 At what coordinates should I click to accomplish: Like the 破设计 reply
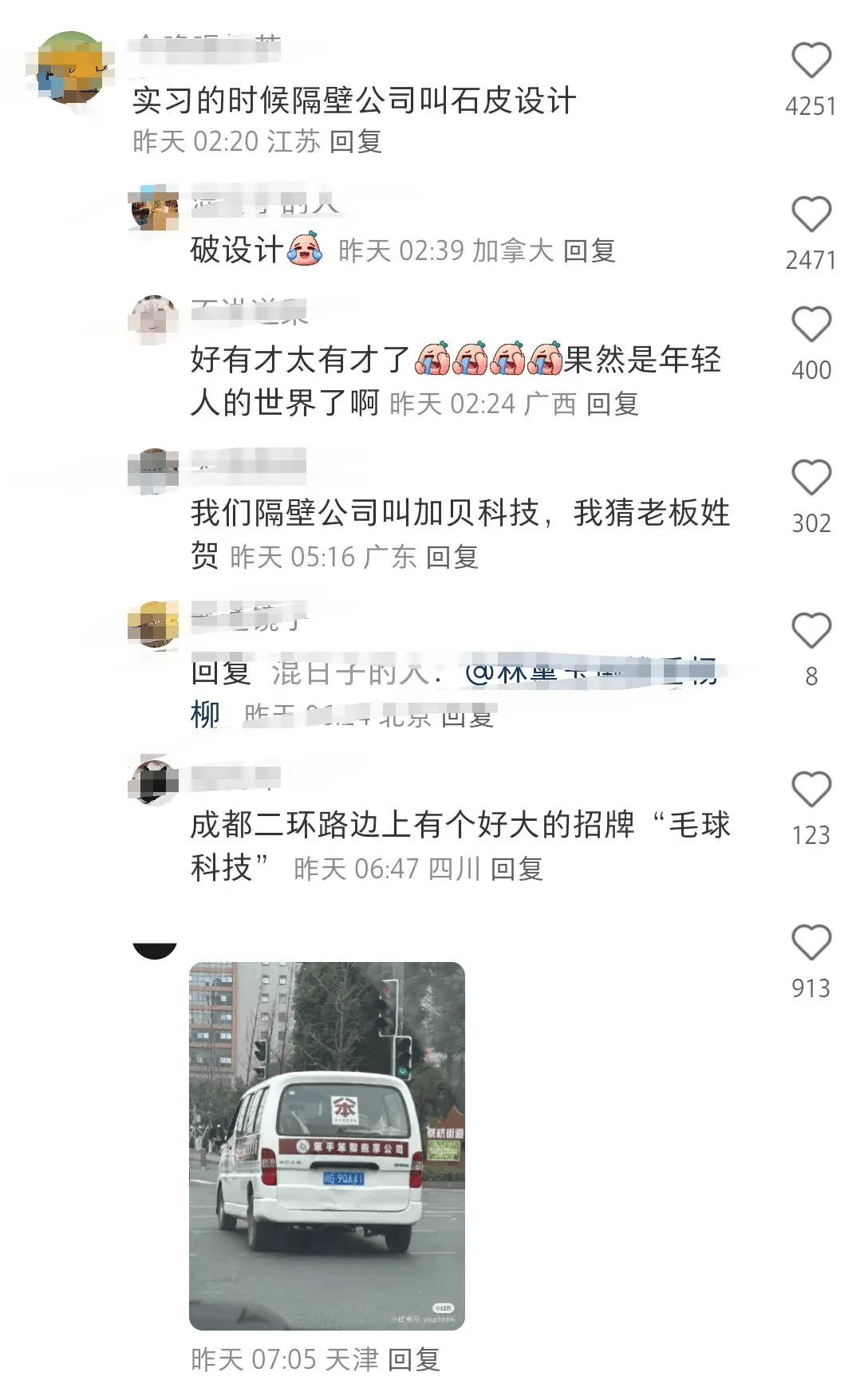tap(811, 215)
